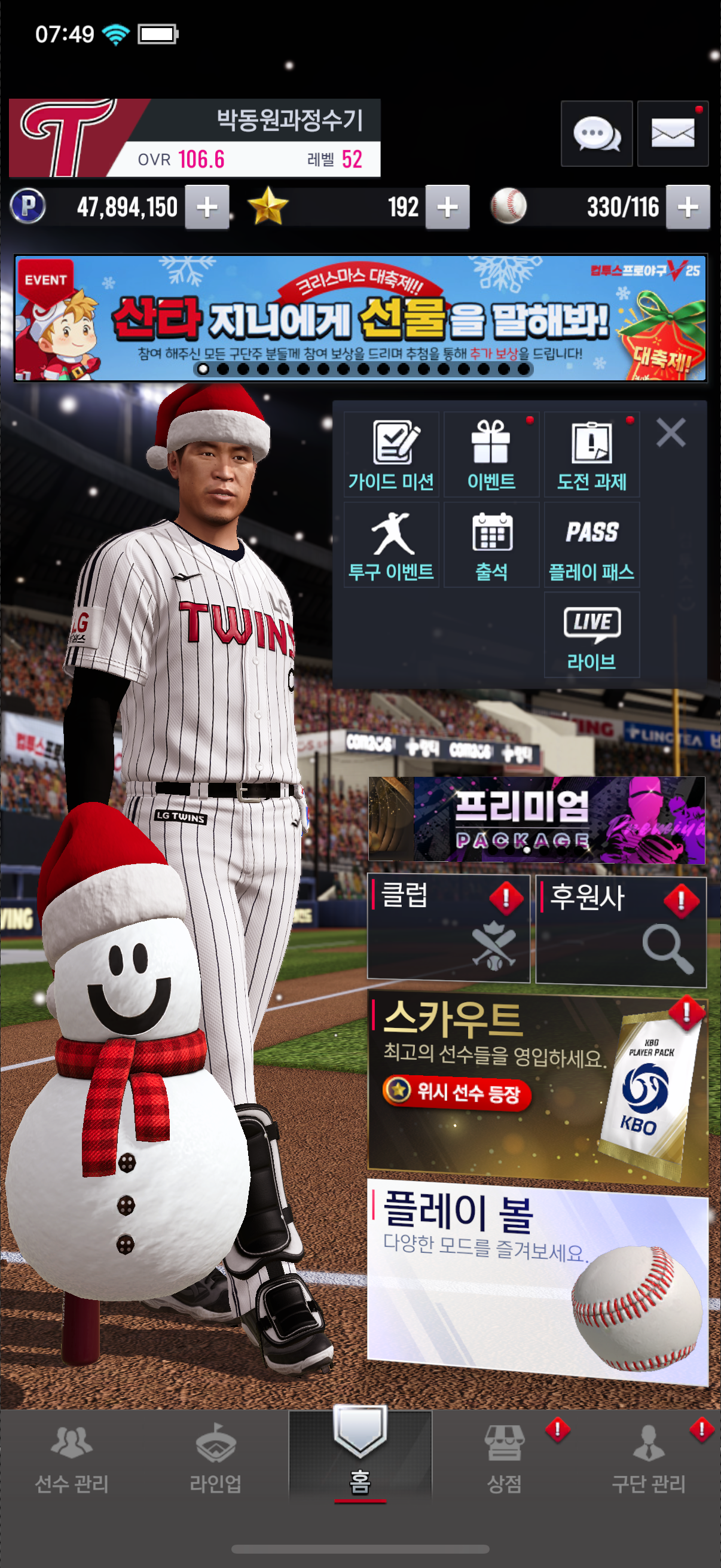Open the 라이브 menu
Image resolution: width=721 pixels, height=1568 pixels.
click(x=591, y=634)
